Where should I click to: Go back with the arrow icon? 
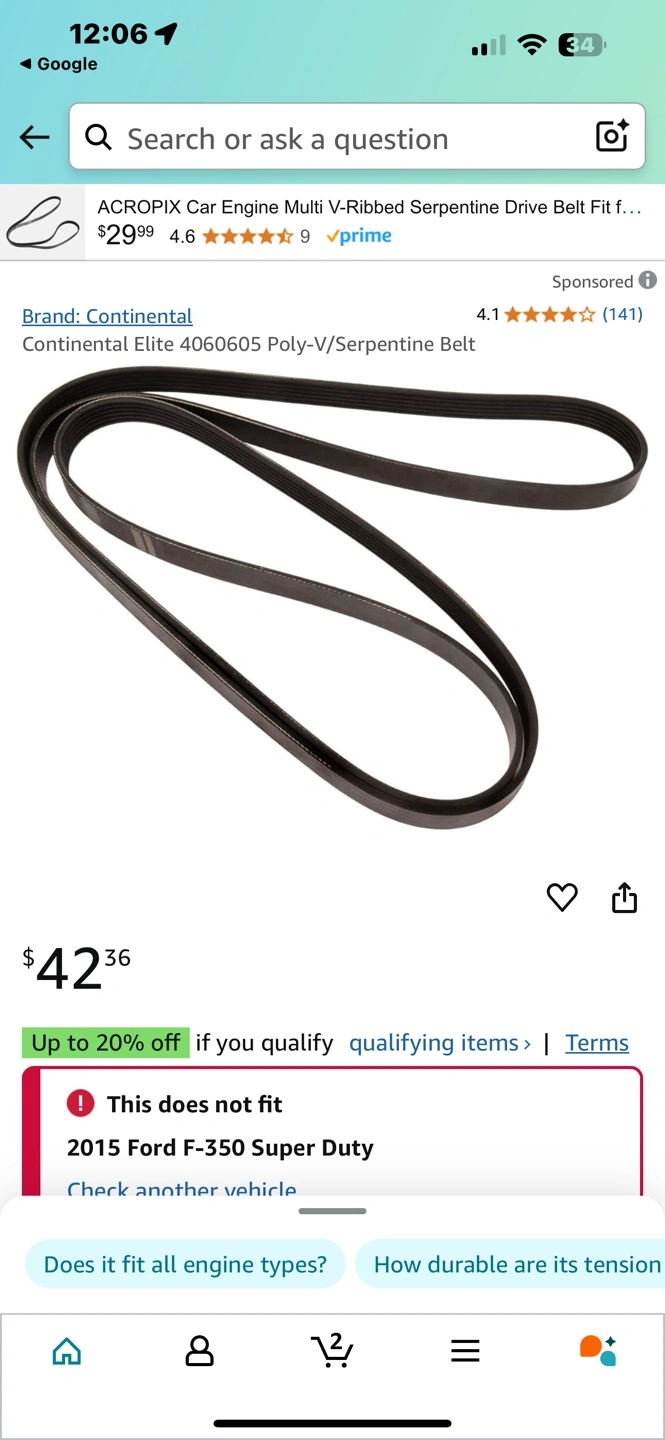34,137
